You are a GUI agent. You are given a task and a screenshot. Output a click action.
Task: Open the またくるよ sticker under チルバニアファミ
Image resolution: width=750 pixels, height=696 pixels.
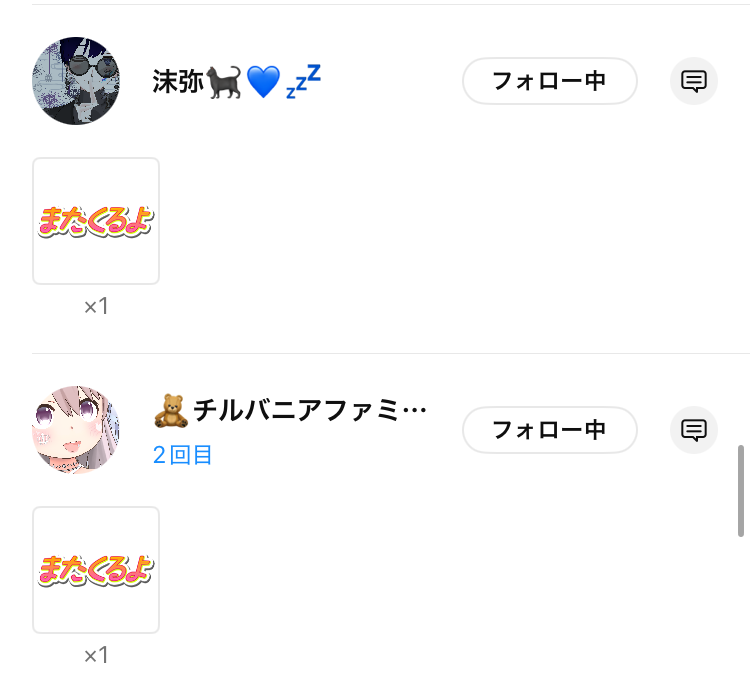96,570
